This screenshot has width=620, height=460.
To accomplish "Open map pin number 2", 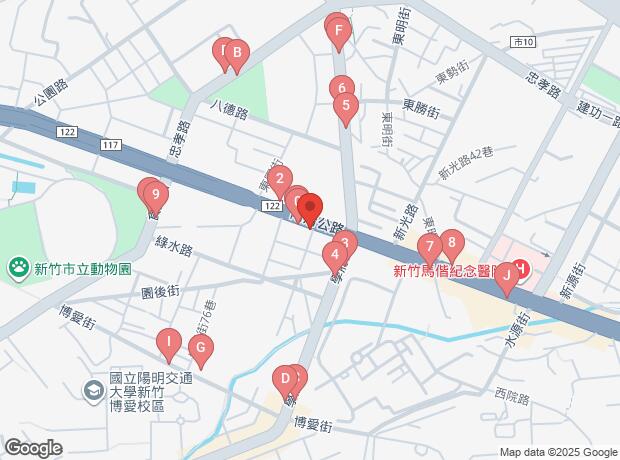I will tap(279, 182).
